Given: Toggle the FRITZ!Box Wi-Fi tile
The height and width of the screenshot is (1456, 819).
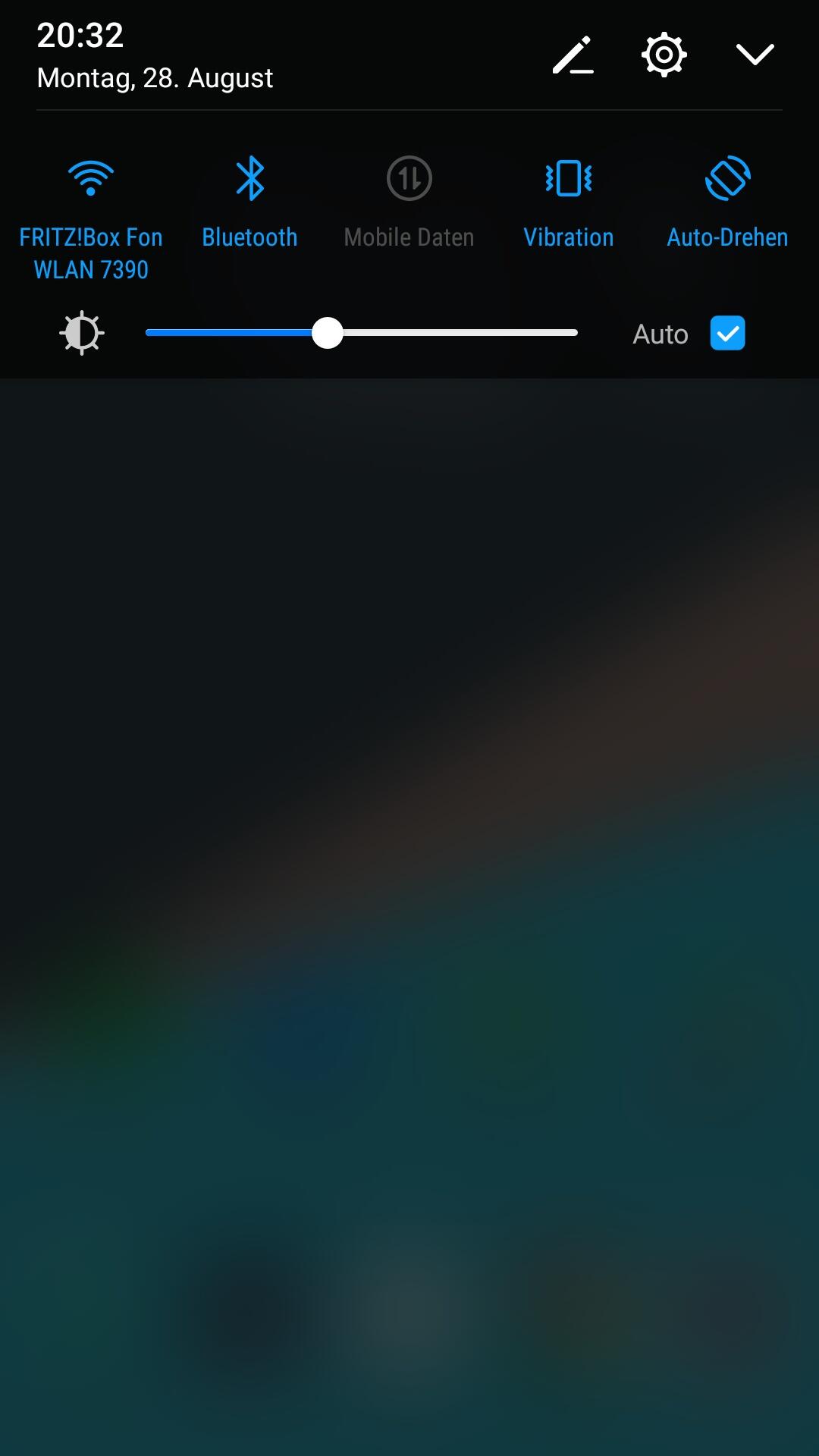Looking at the screenshot, I should click(x=91, y=180).
